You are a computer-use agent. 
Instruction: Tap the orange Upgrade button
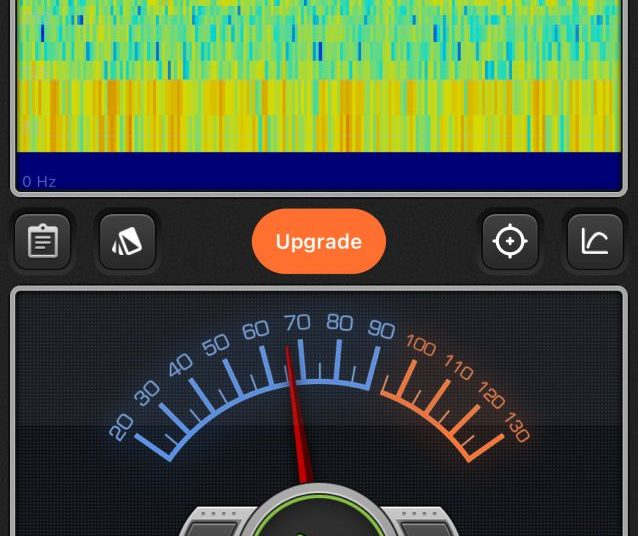click(318, 241)
